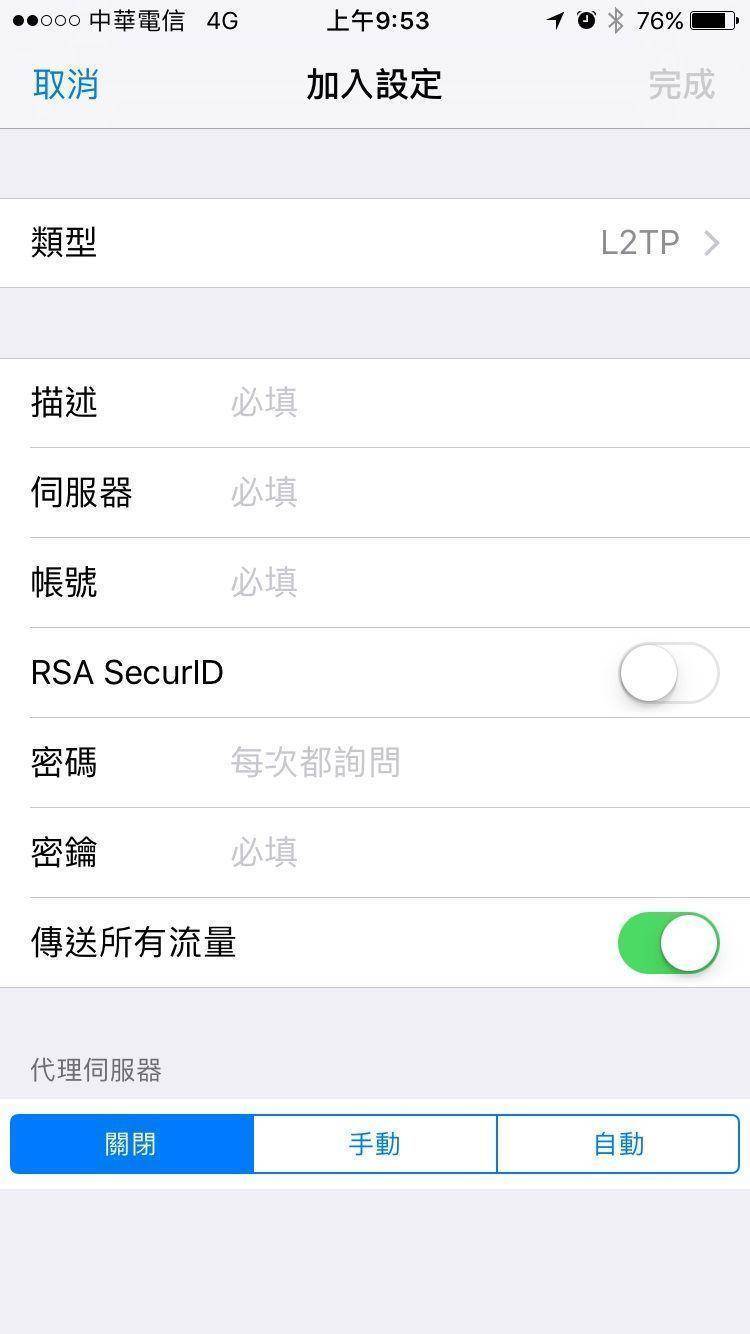Select 關閉 proxy option
Screen dimensions: 750x1334
click(x=132, y=1144)
